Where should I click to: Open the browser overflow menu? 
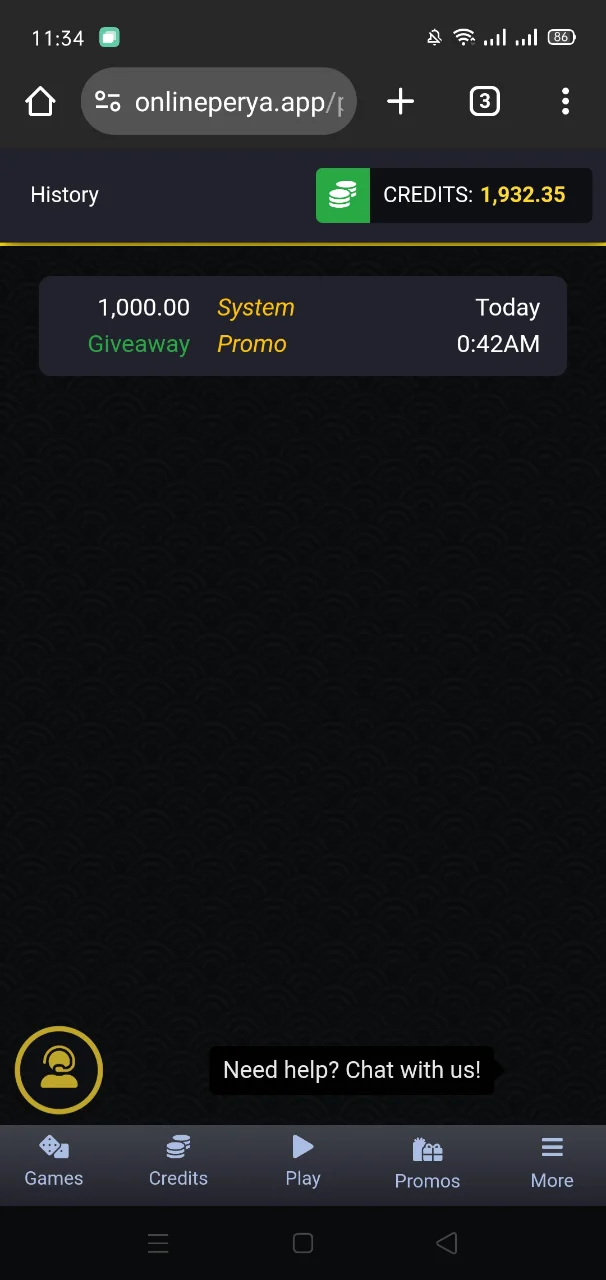[x=565, y=101]
